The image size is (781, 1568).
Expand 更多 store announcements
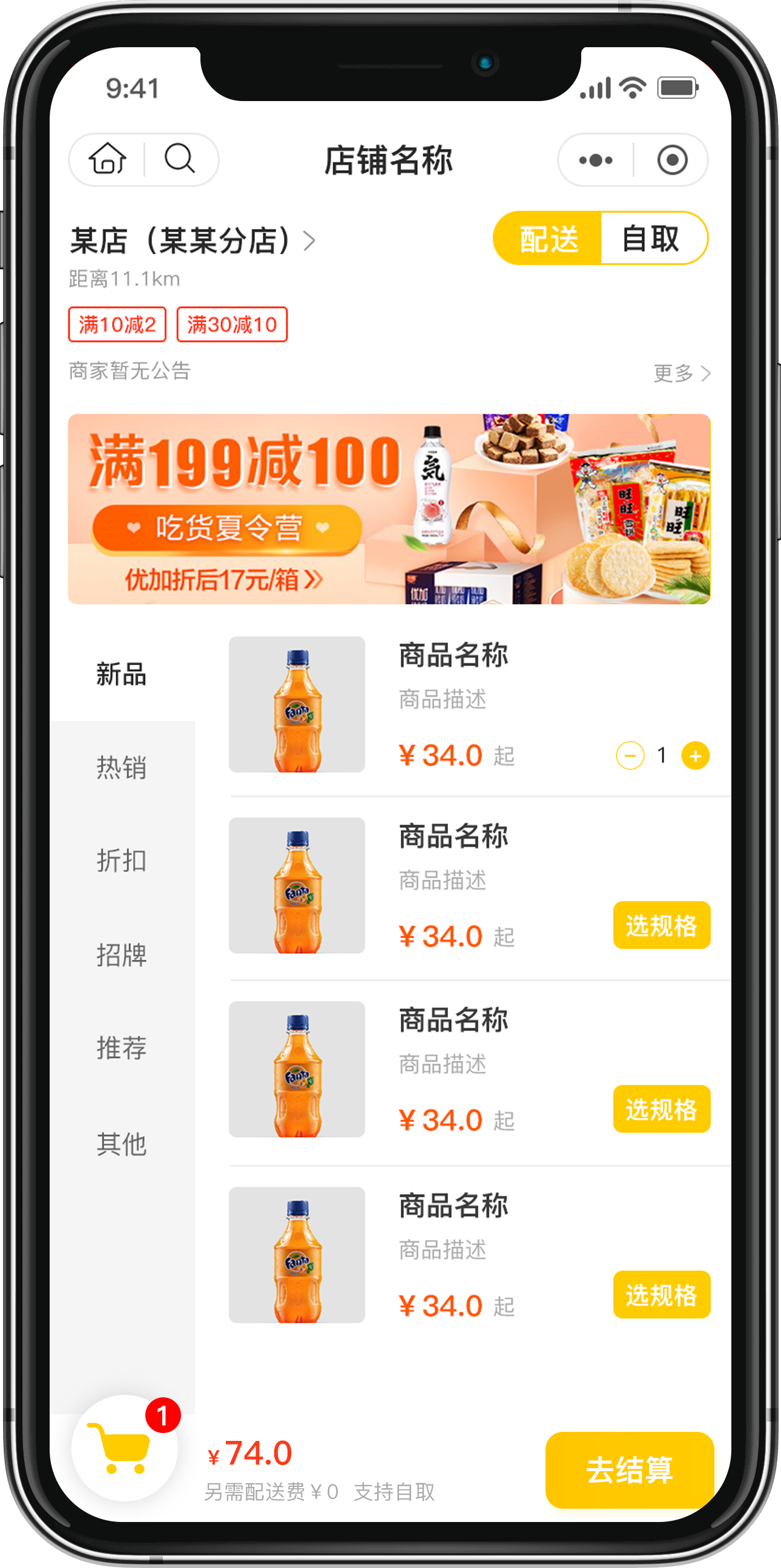click(681, 373)
